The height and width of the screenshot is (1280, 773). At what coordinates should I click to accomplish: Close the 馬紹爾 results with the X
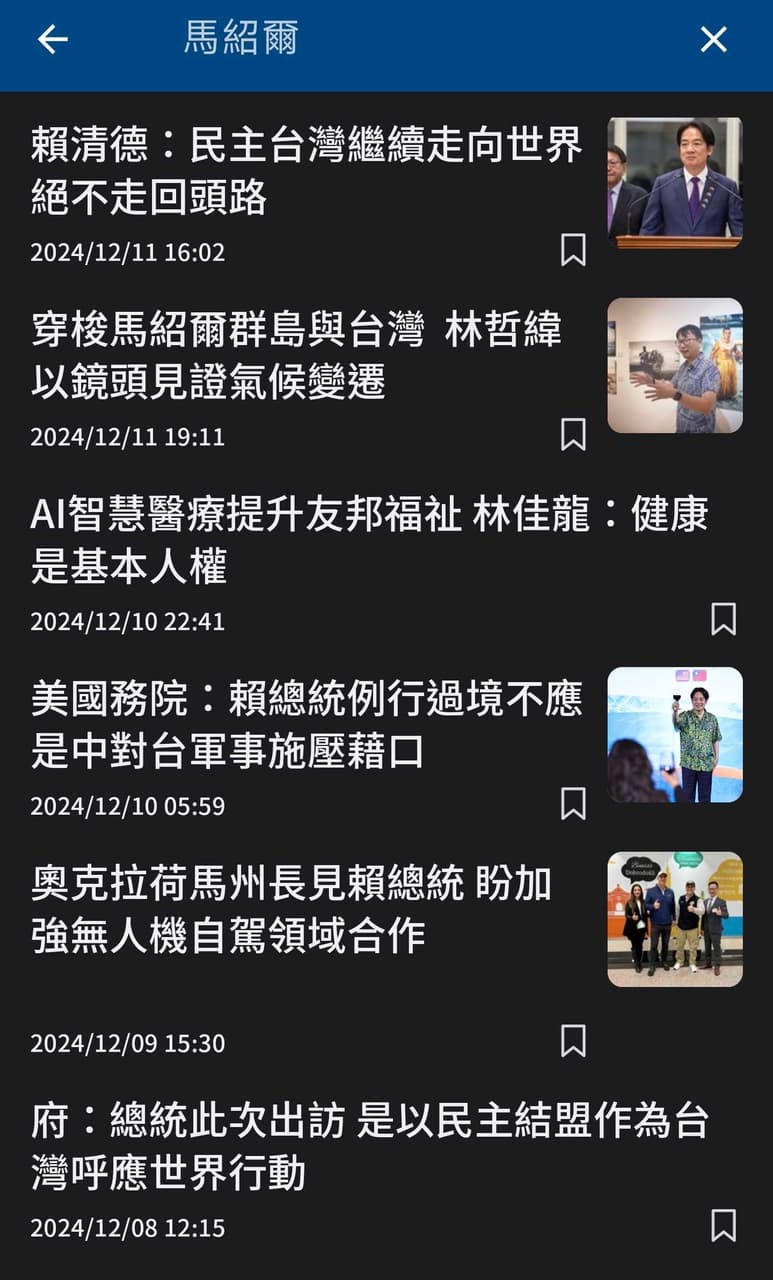[x=713, y=40]
